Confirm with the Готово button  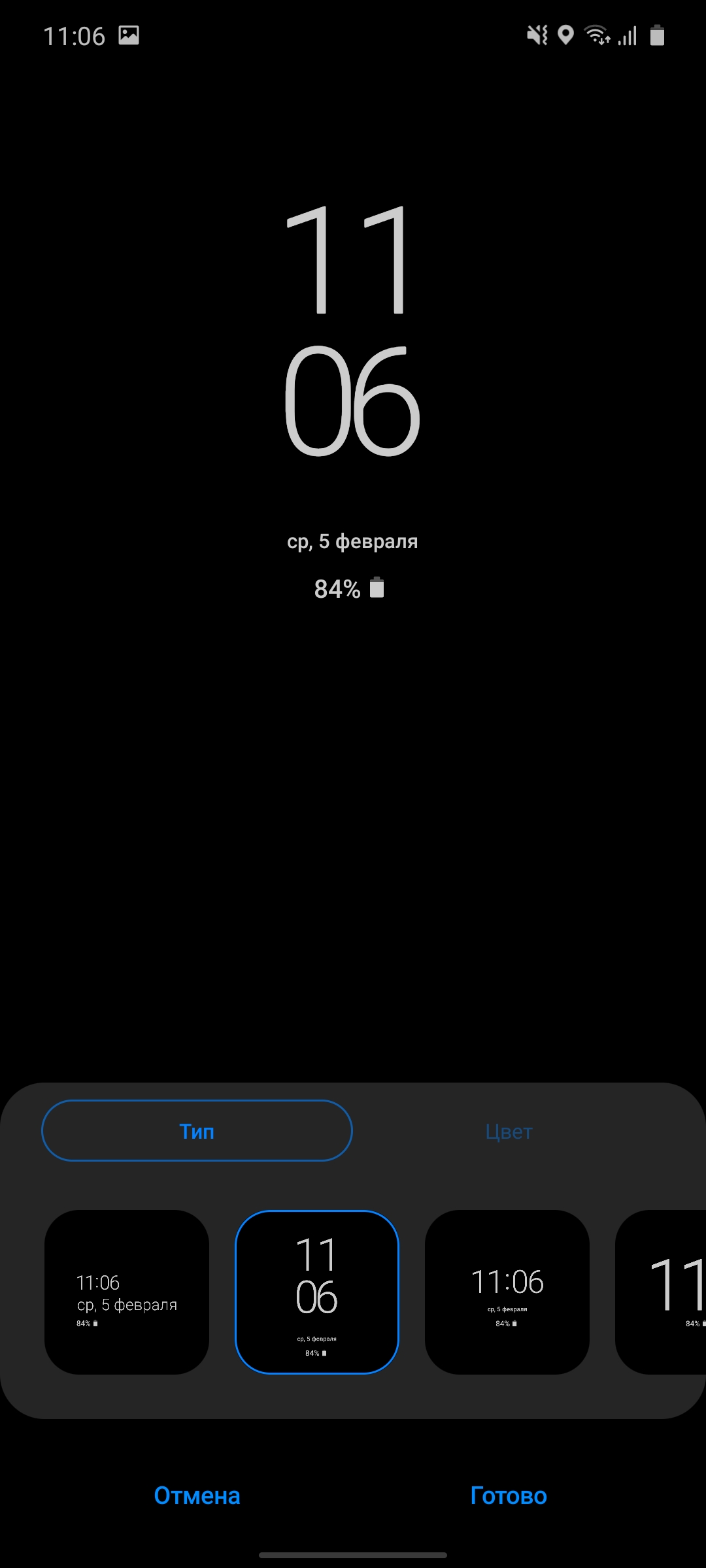pos(509,1495)
